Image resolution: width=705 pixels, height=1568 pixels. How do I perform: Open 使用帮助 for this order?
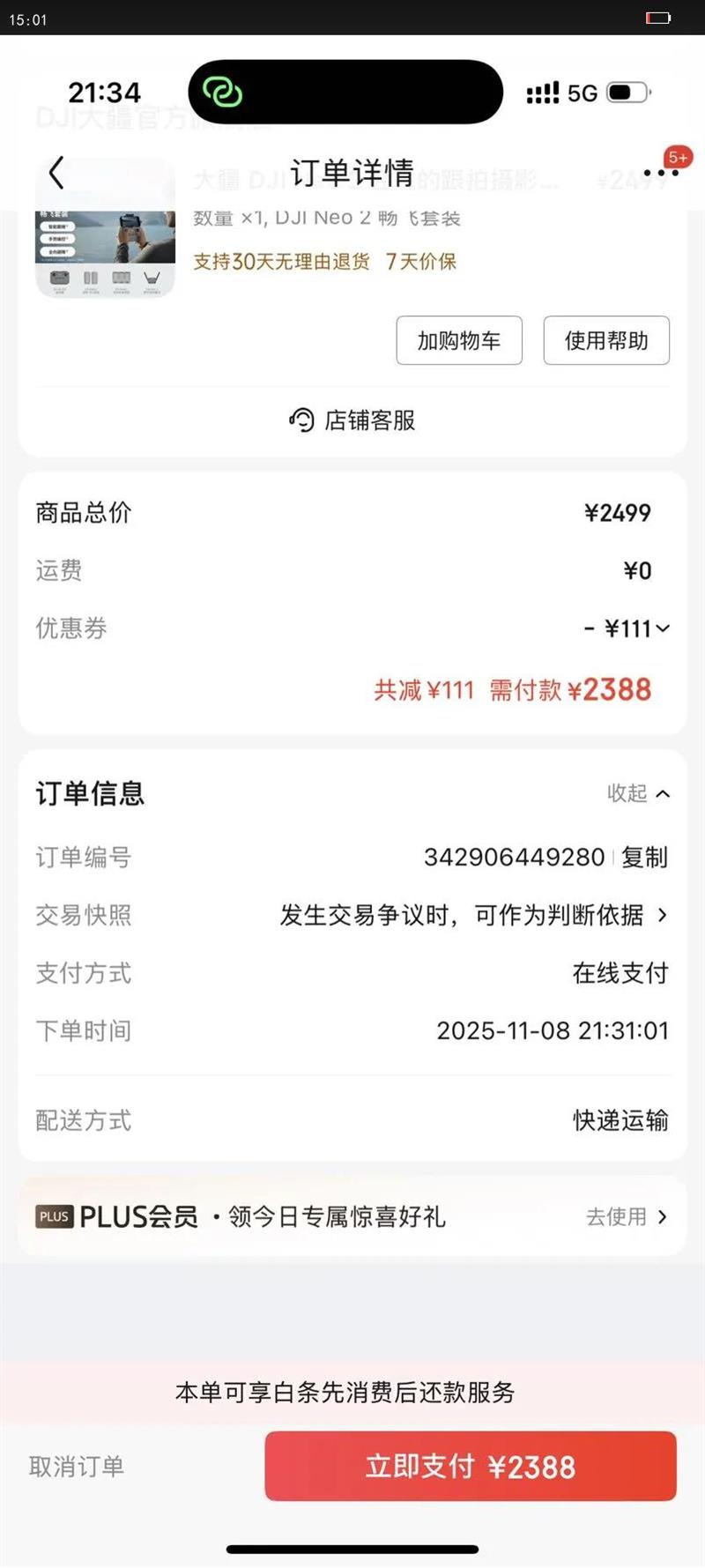point(606,340)
